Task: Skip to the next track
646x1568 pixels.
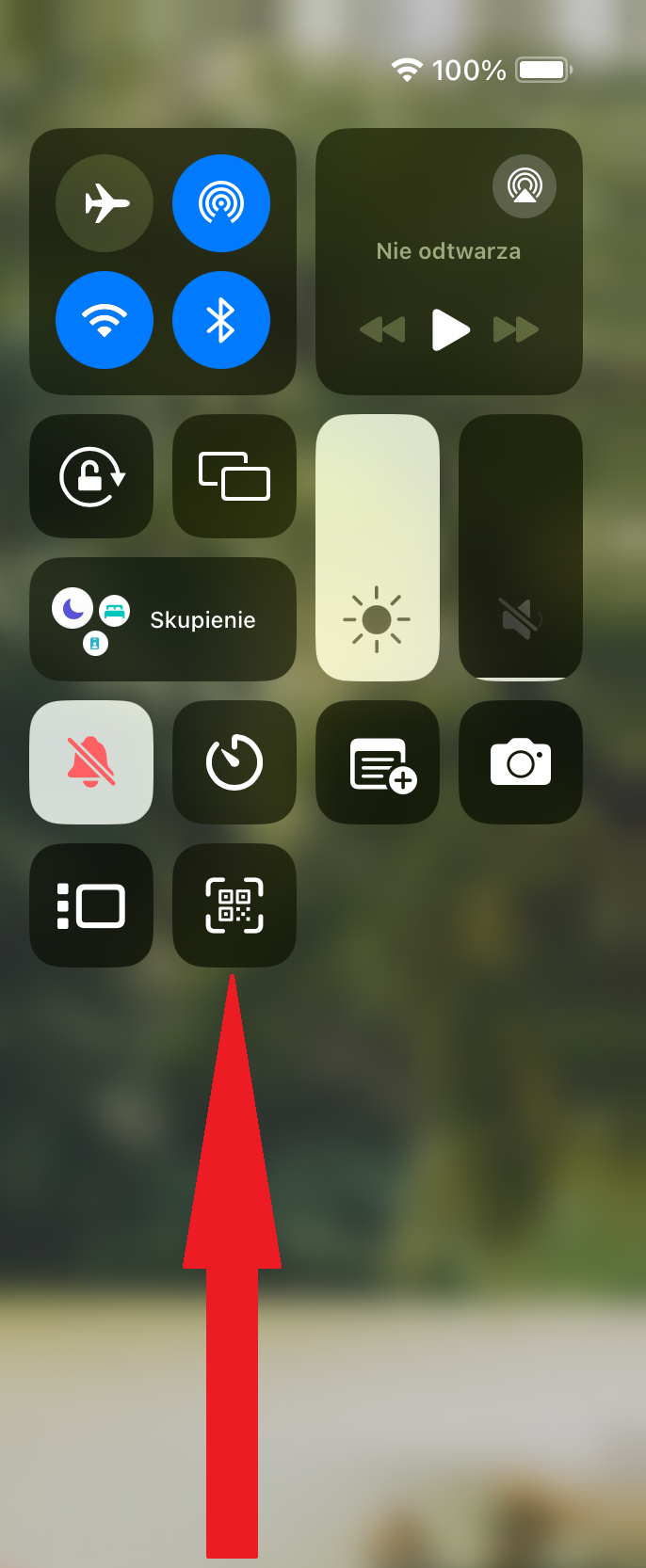Action: coord(516,329)
